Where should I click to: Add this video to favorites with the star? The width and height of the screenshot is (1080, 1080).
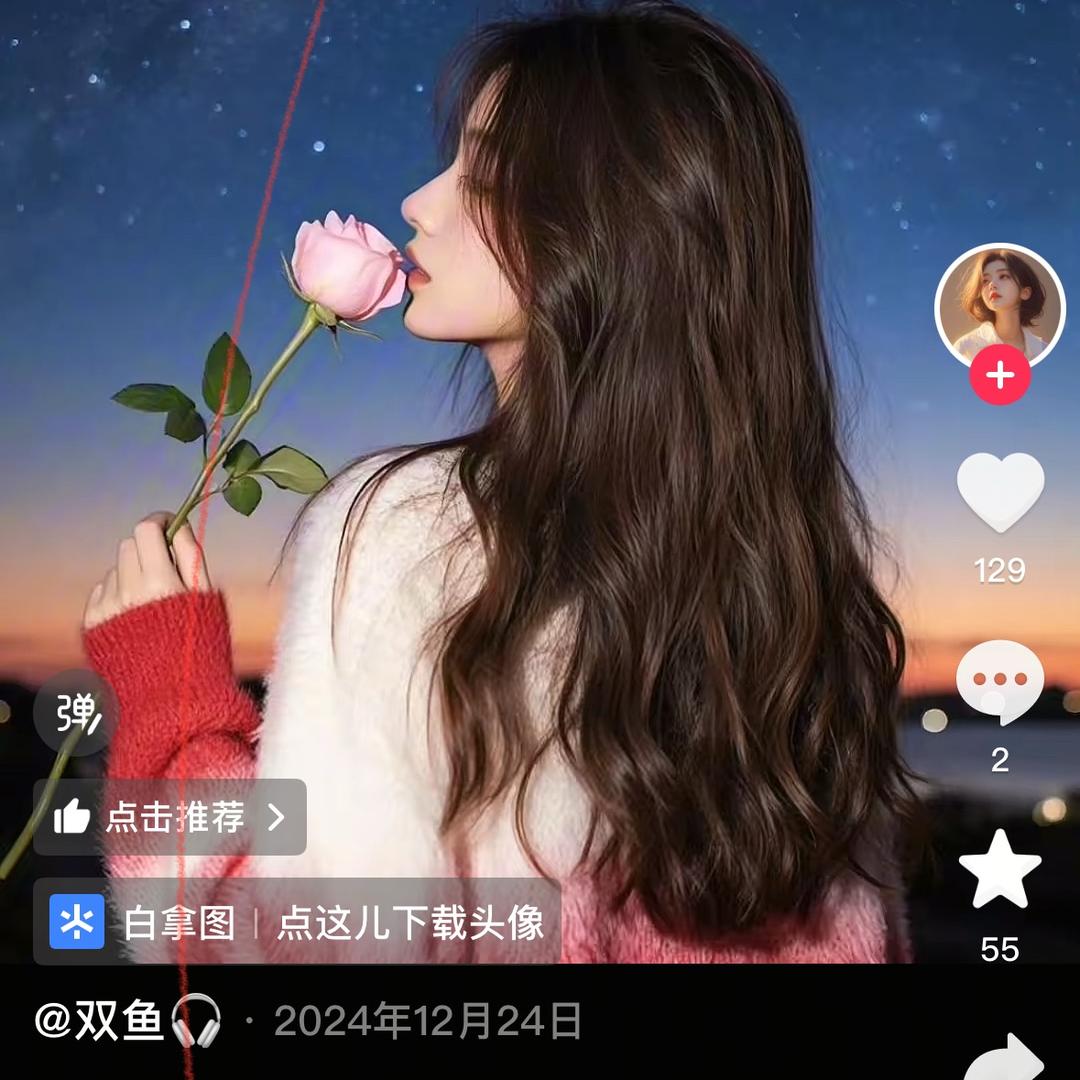[x=1000, y=868]
